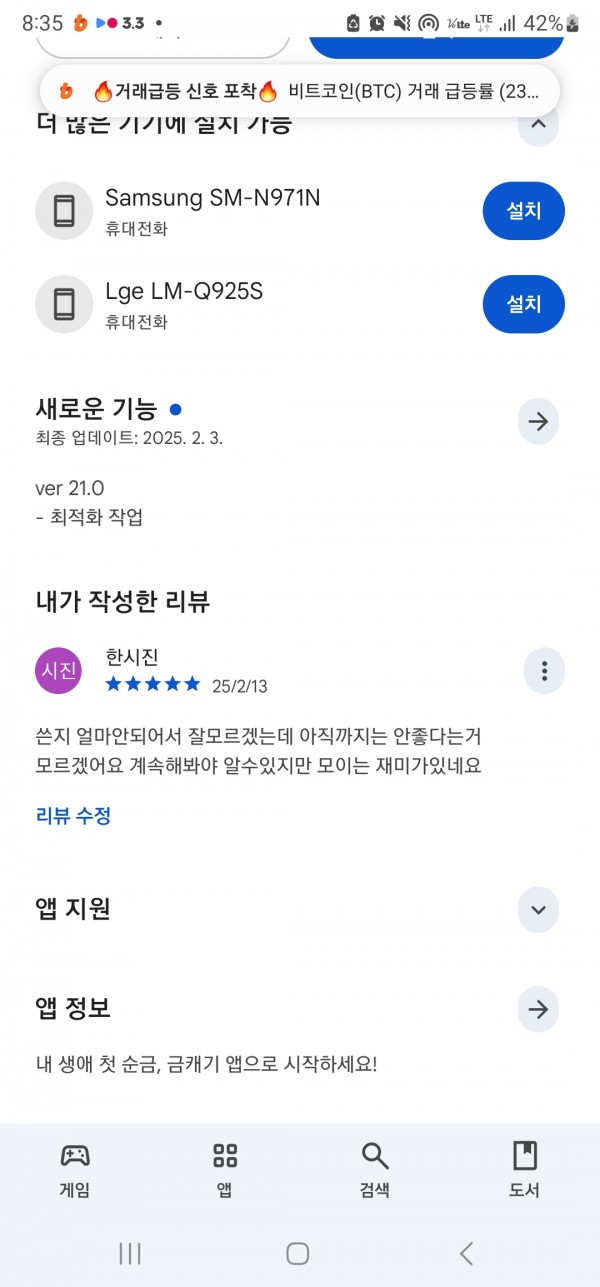The height and width of the screenshot is (1287, 600).
Task: Open the 비트코인 거래 급등 notification banner
Action: pyautogui.click(x=300, y=92)
